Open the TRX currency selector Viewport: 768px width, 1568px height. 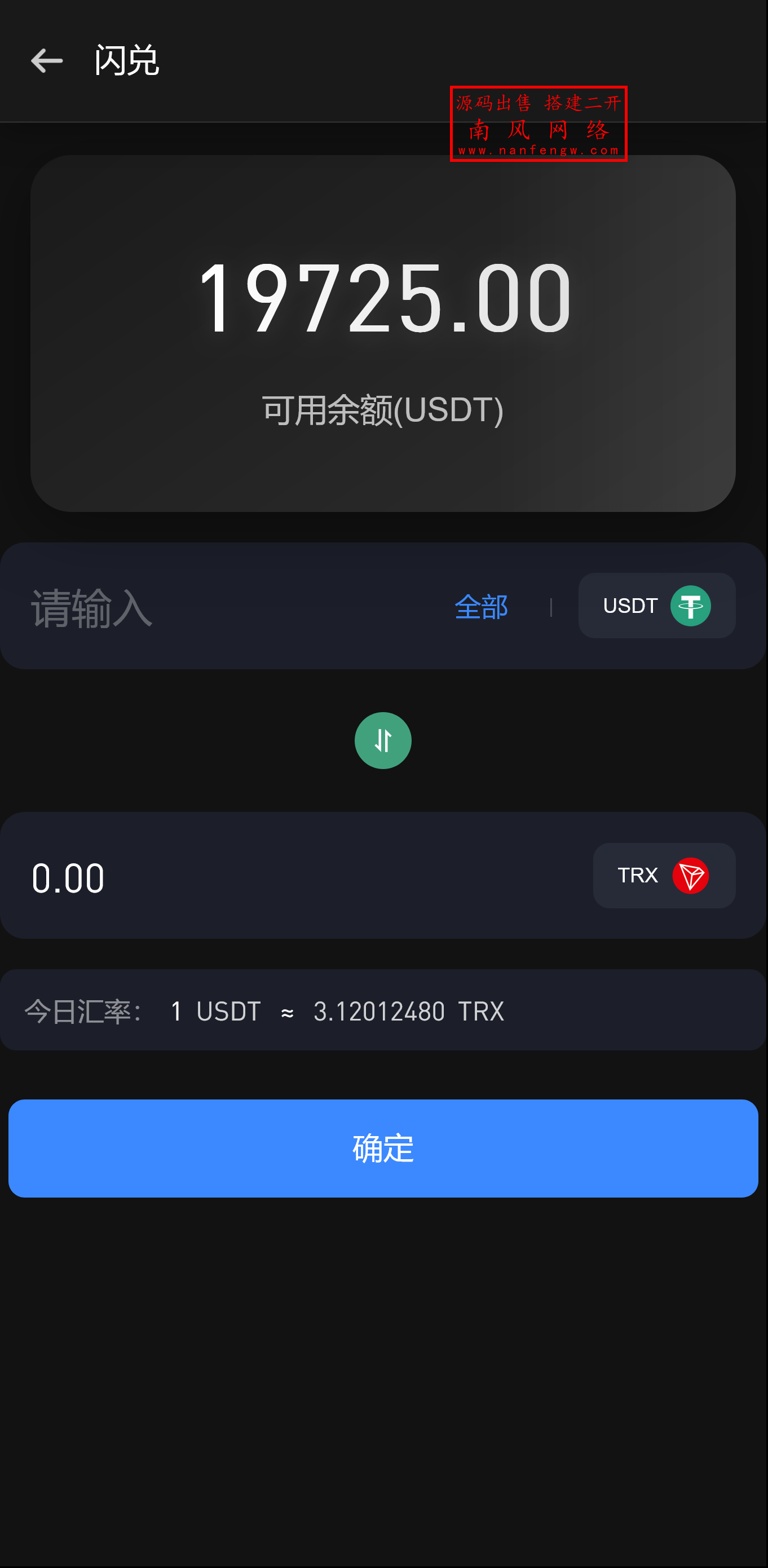664,875
